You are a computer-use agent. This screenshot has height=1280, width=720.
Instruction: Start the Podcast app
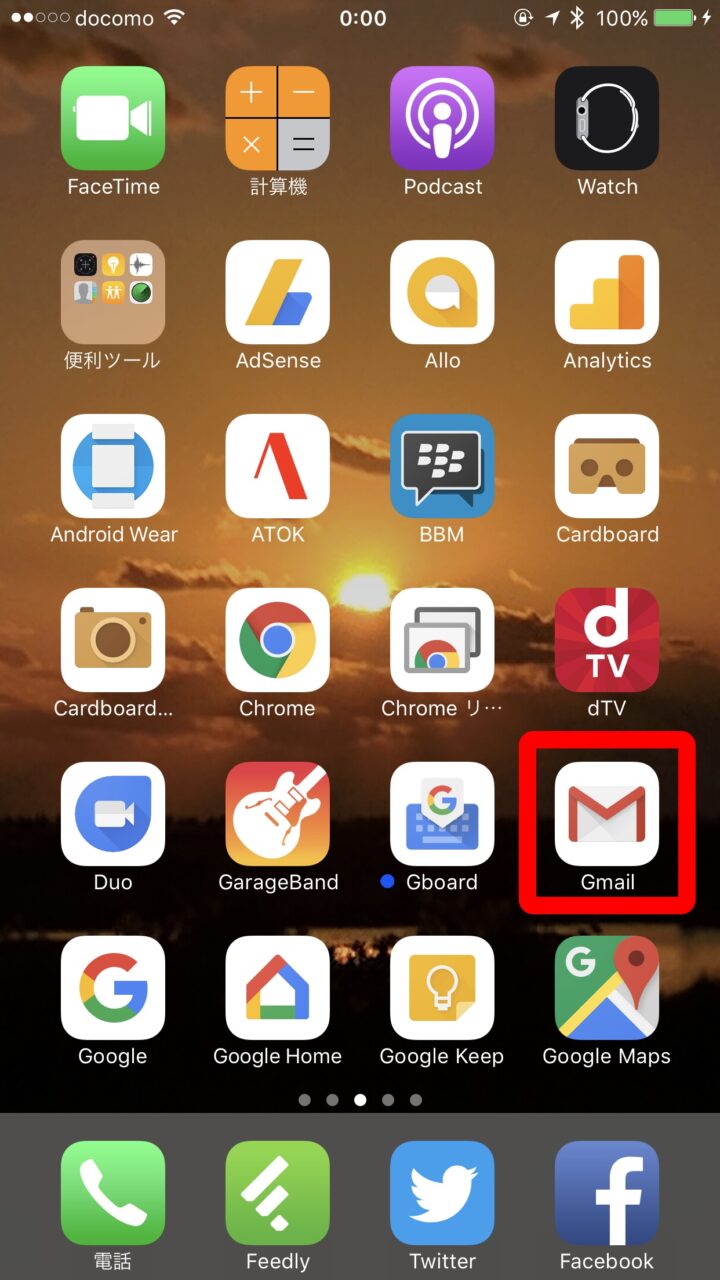coord(442,118)
